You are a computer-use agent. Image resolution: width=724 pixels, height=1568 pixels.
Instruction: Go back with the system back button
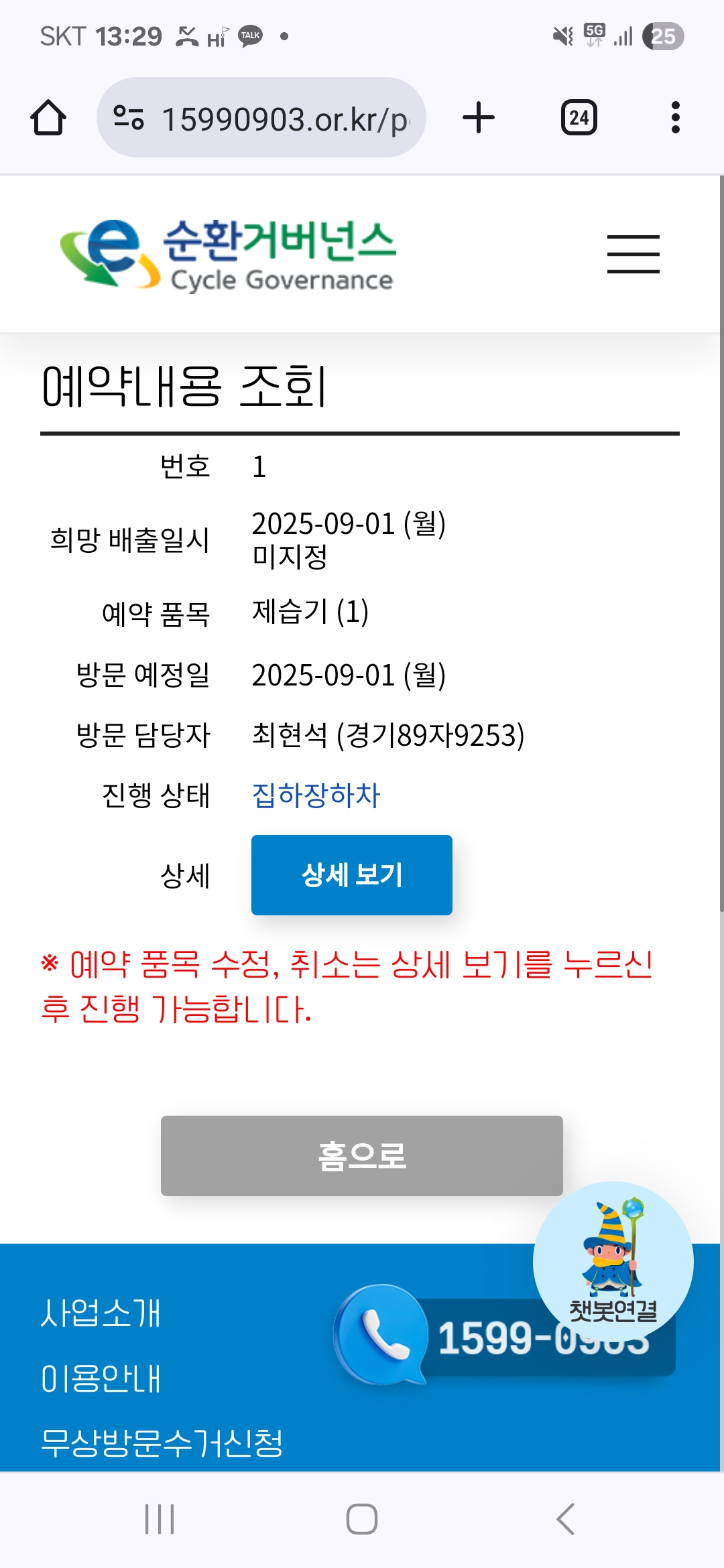(x=565, y=1519)
